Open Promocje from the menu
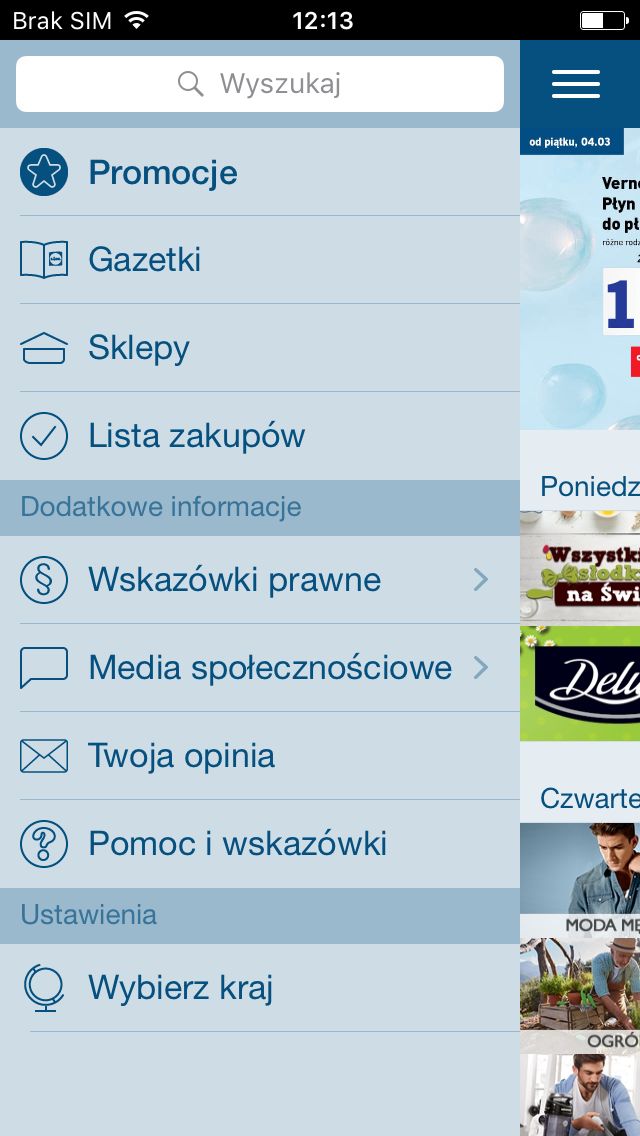This screenshot has width=640, height=1136. click(259, 172)
